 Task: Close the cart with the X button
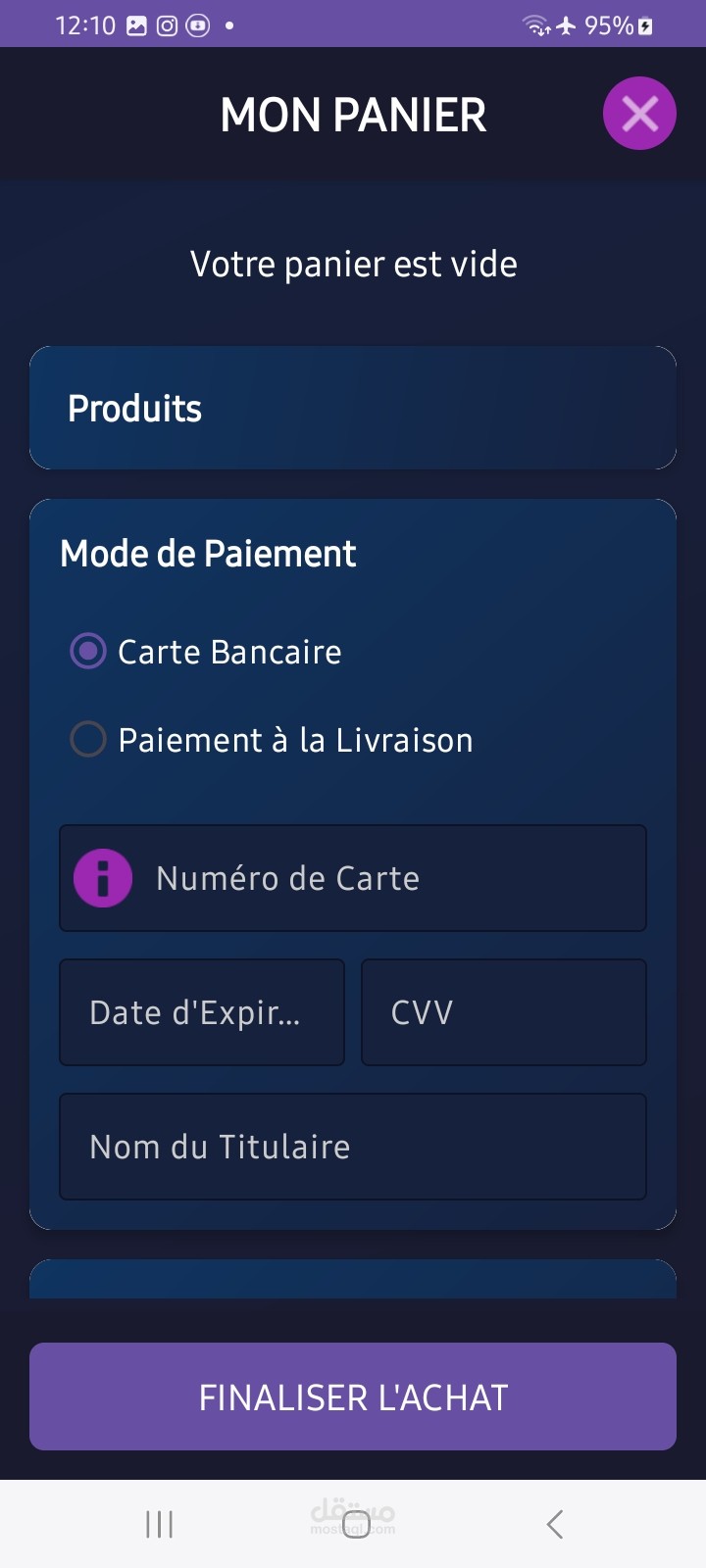639,113
